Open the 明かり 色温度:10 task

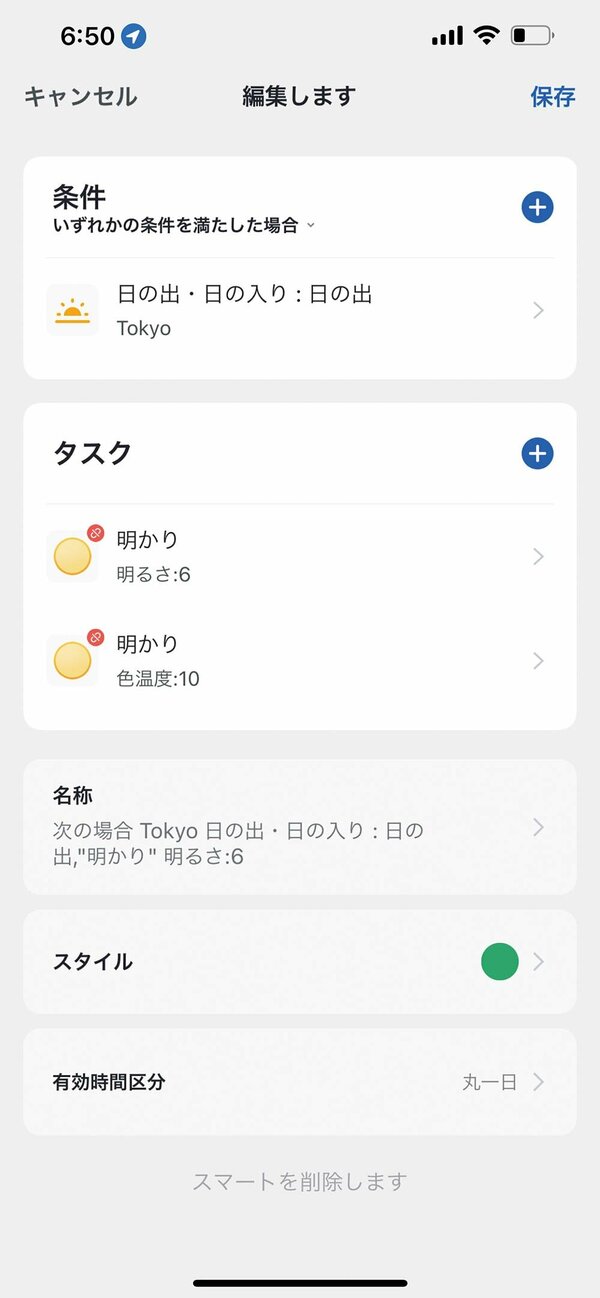click(x=300, y=660)
